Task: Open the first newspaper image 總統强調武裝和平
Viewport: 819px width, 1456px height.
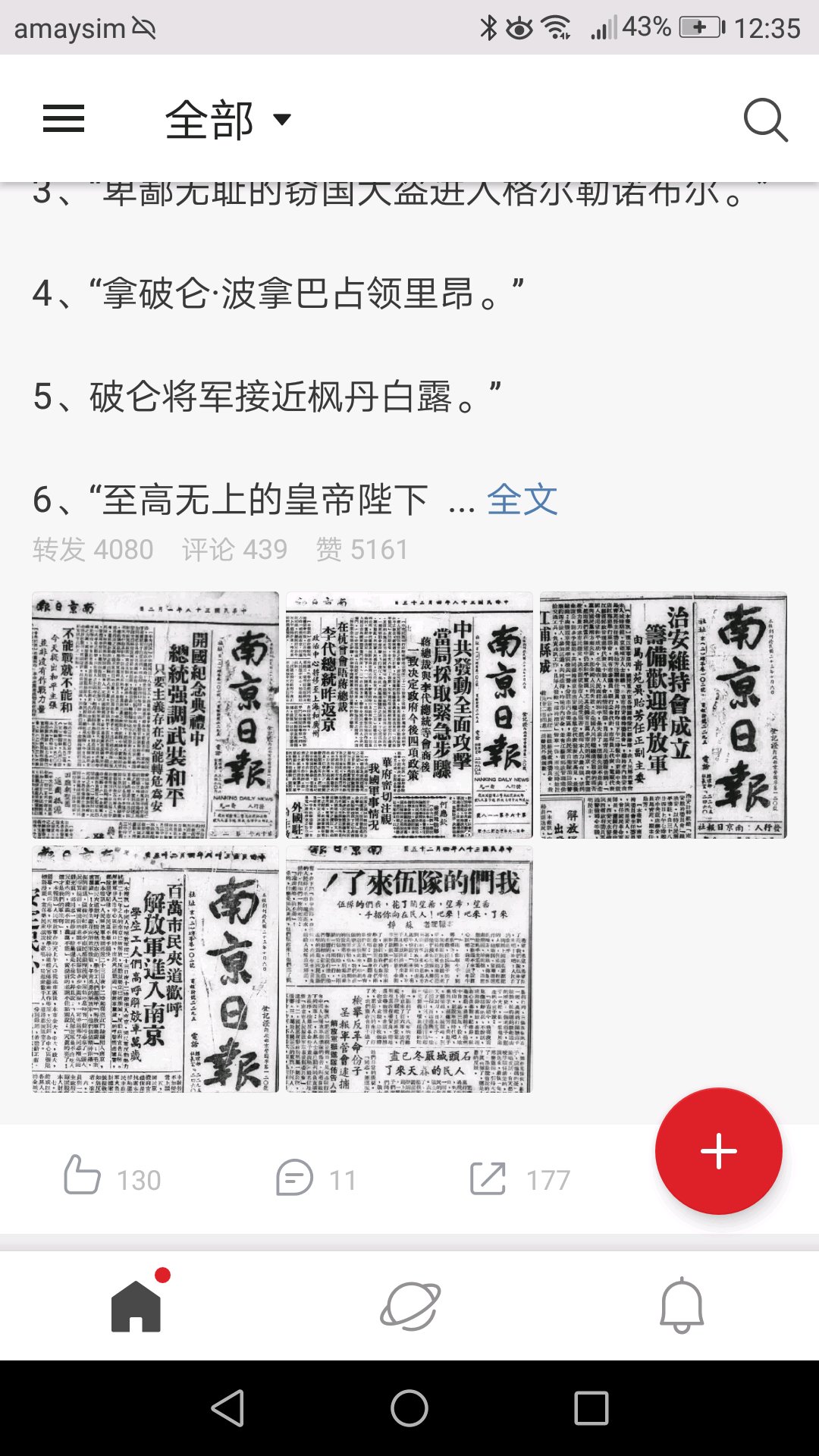Action: click(x=155, y=715)
